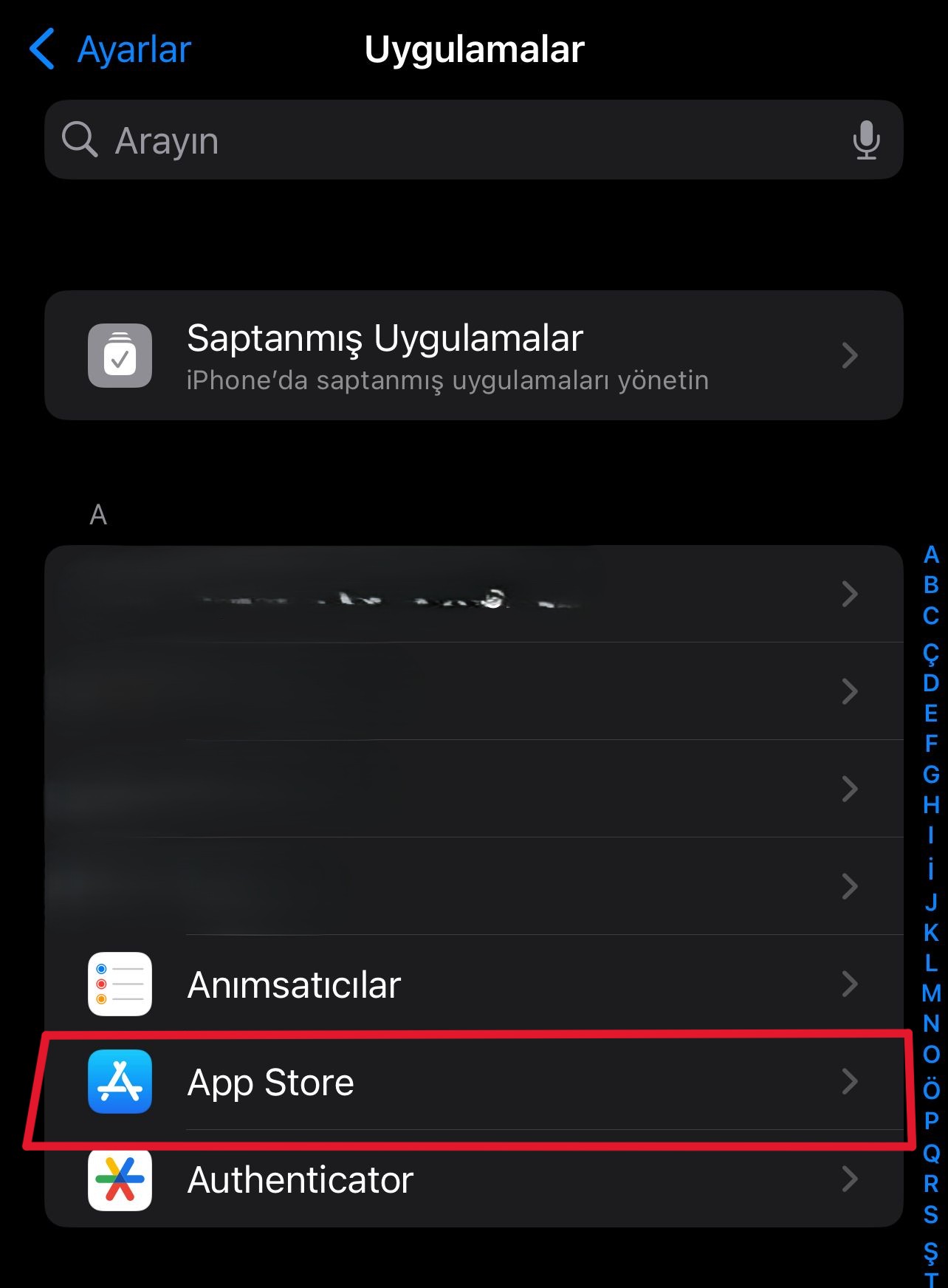The image size is (948, 1288).
Task: Tap the Arayın search field
Action: tap(458, 140)
